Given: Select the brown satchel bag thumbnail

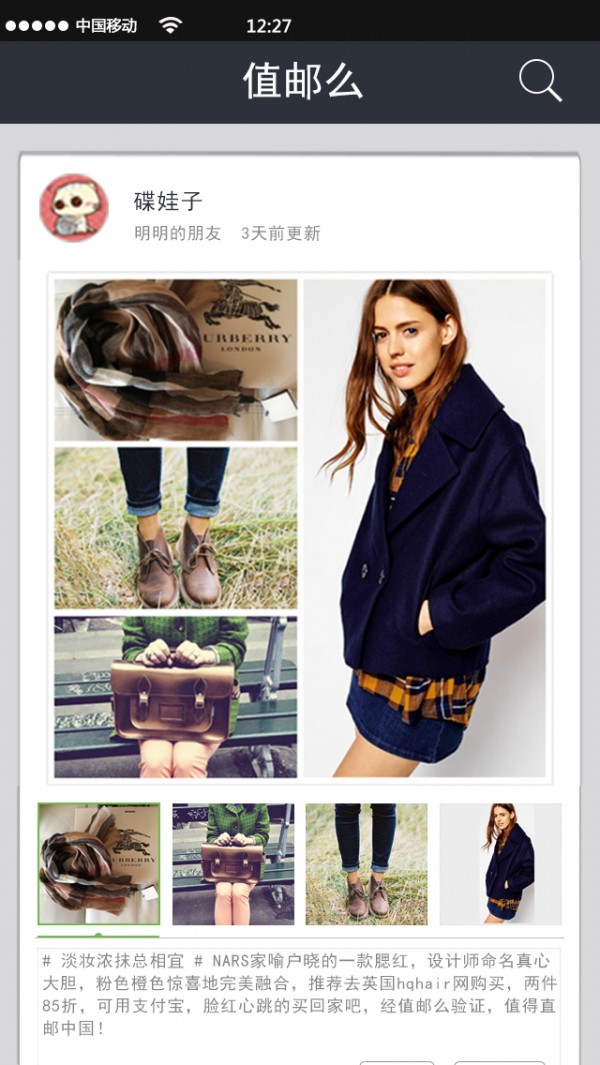Looking at the screenshot, I should 233,864.
